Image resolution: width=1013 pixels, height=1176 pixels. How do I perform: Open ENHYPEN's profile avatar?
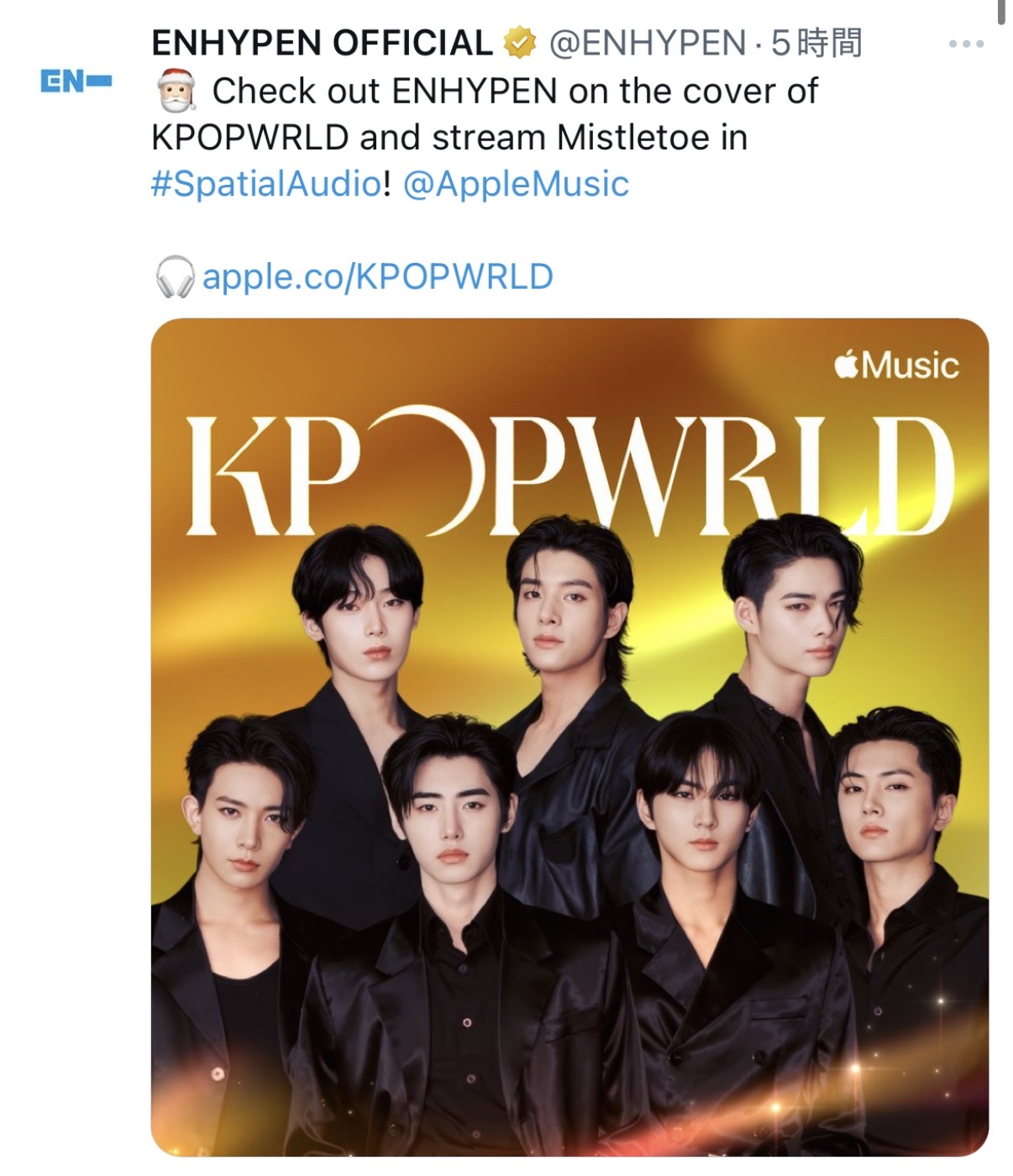pos(76,82)
